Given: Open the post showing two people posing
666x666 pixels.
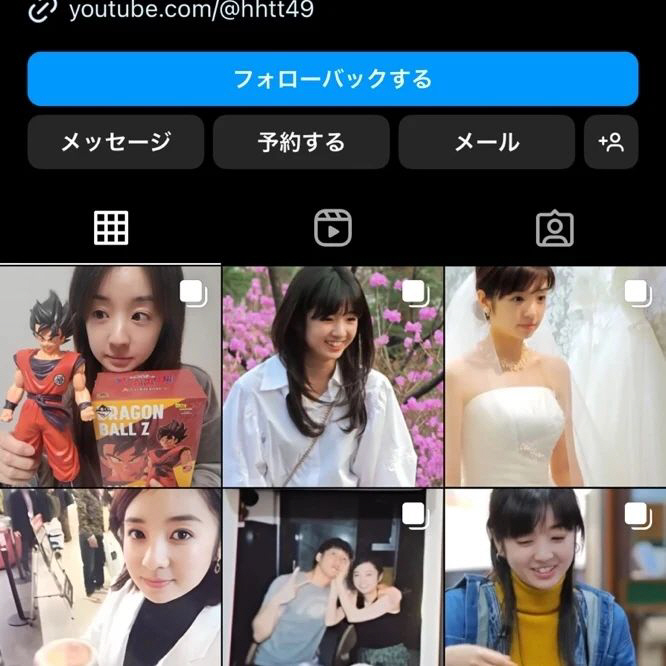Looking at the screenshot, I should coord(332,578).
